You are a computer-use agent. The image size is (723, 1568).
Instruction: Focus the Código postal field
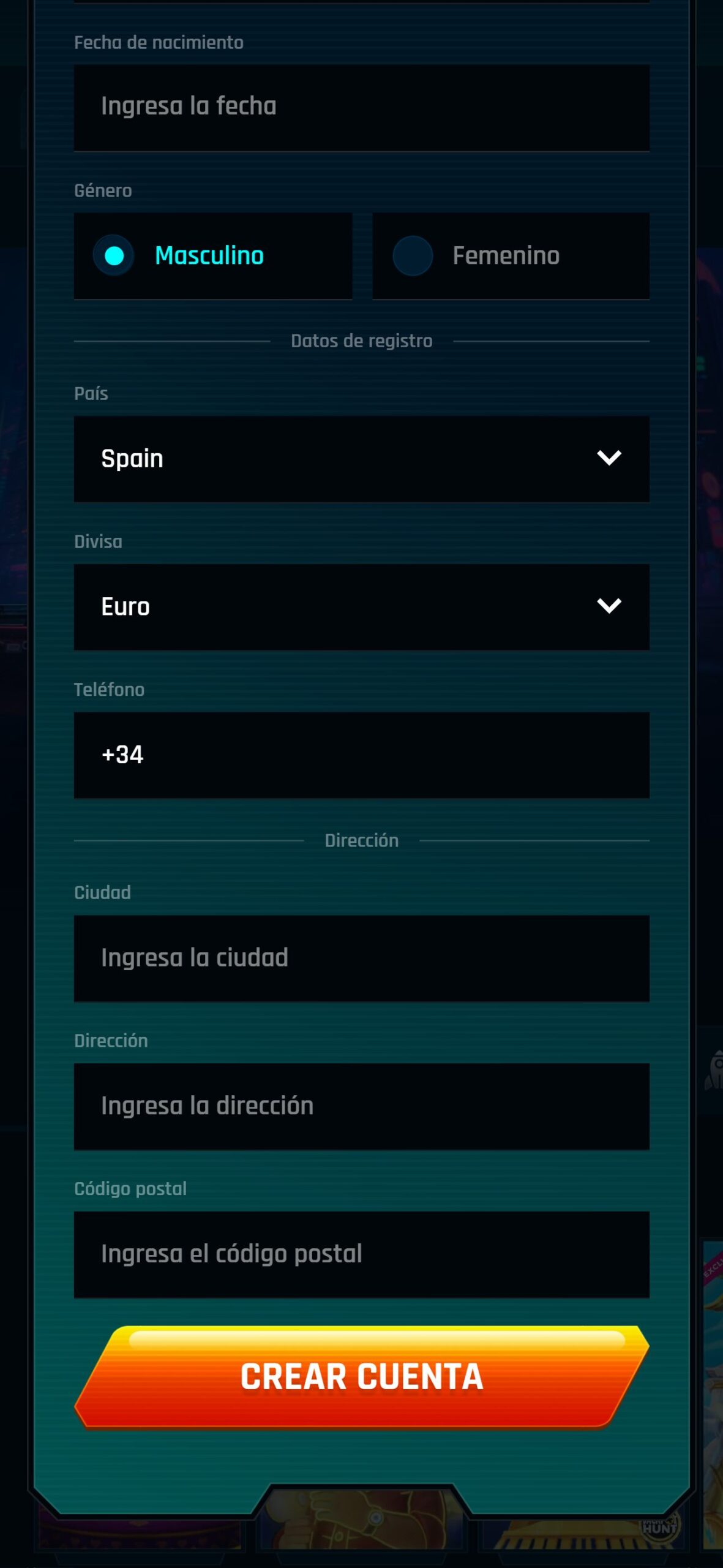click(x=361, y=1254)
